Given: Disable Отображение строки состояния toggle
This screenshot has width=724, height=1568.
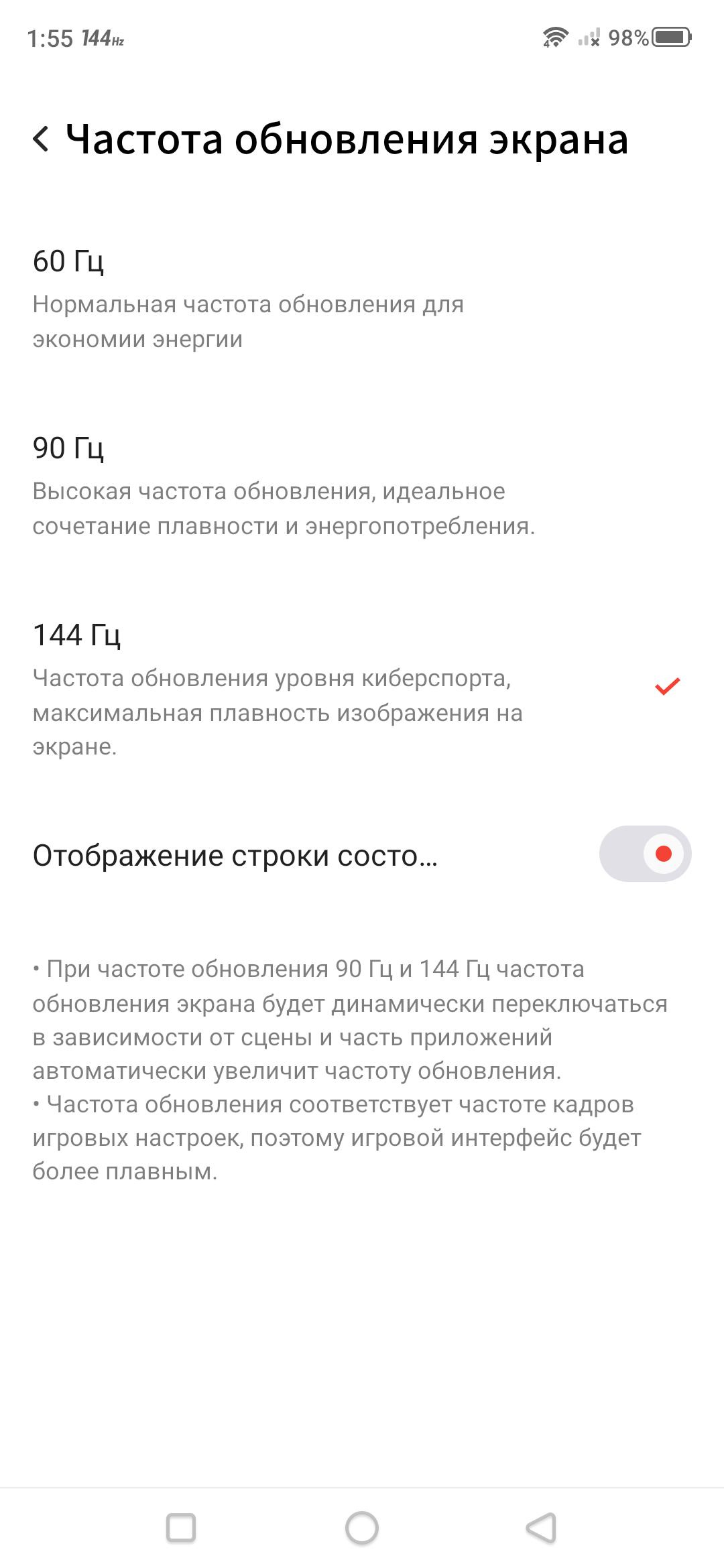Looking at the screenshot, I should tap(644, 854).
